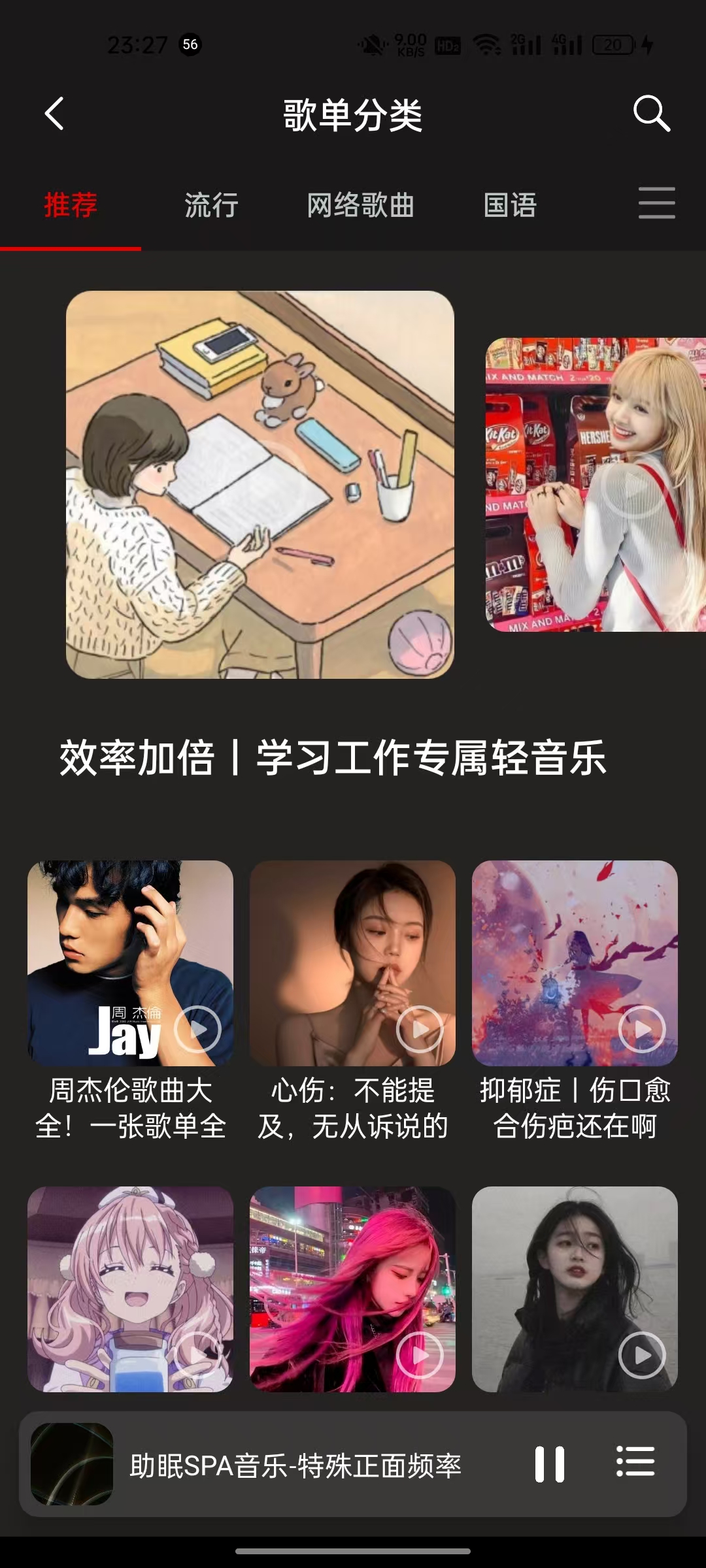
Task: Switch to the 流行 tab
Action: (x=210, y=205)
